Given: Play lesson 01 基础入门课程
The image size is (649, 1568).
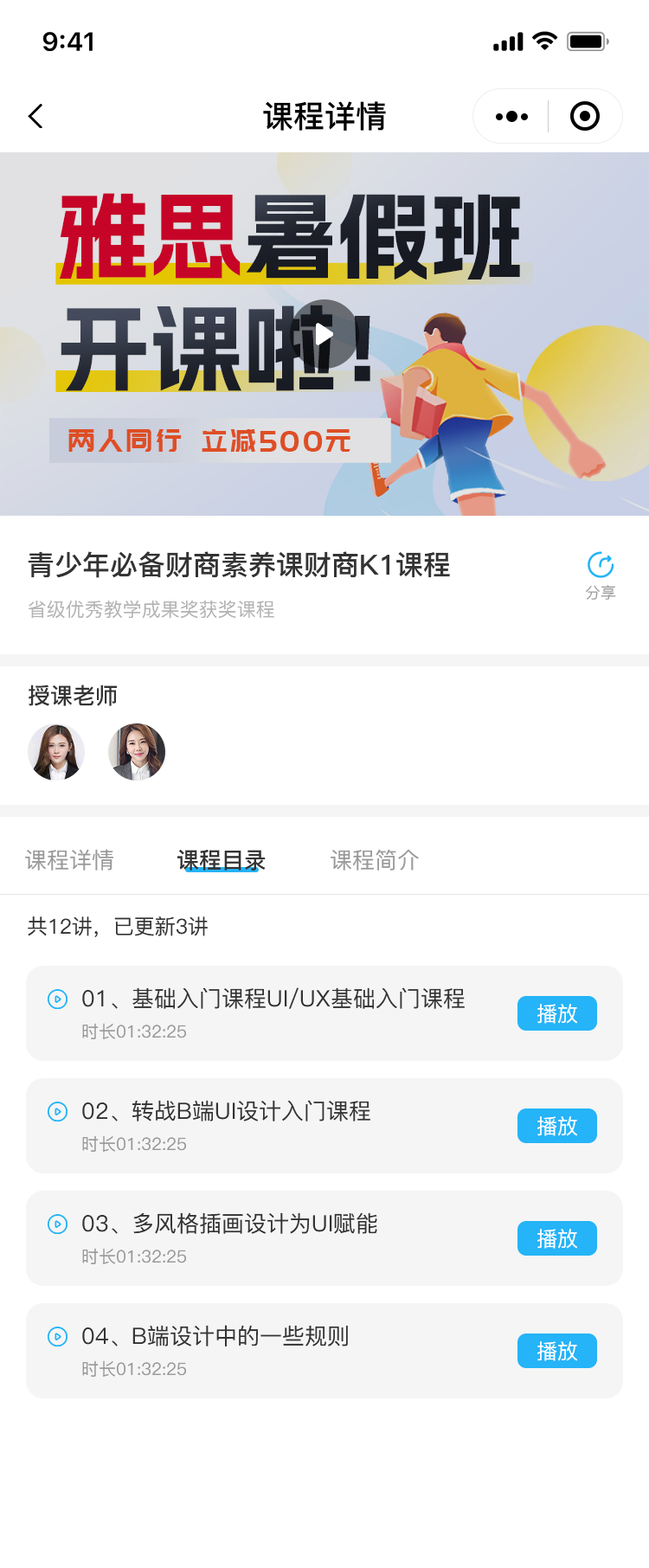Looking at the screenshot, I should point(556,1013).
